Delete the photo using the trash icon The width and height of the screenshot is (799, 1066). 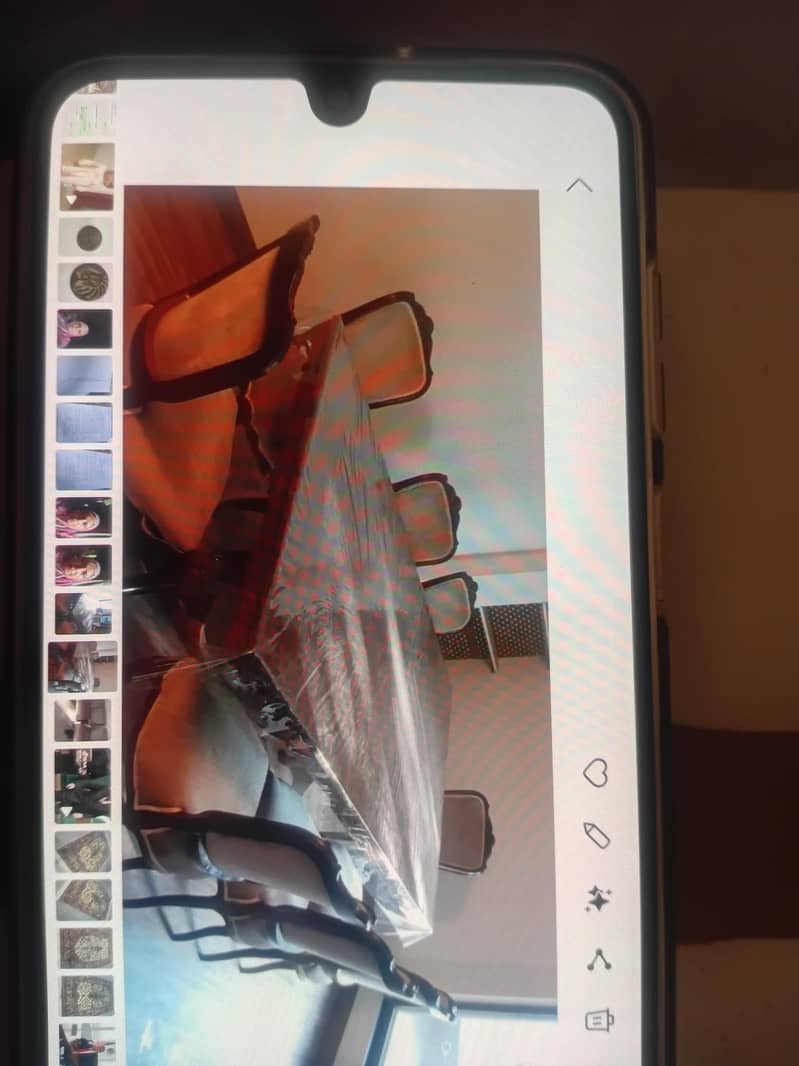[600, 1020]
